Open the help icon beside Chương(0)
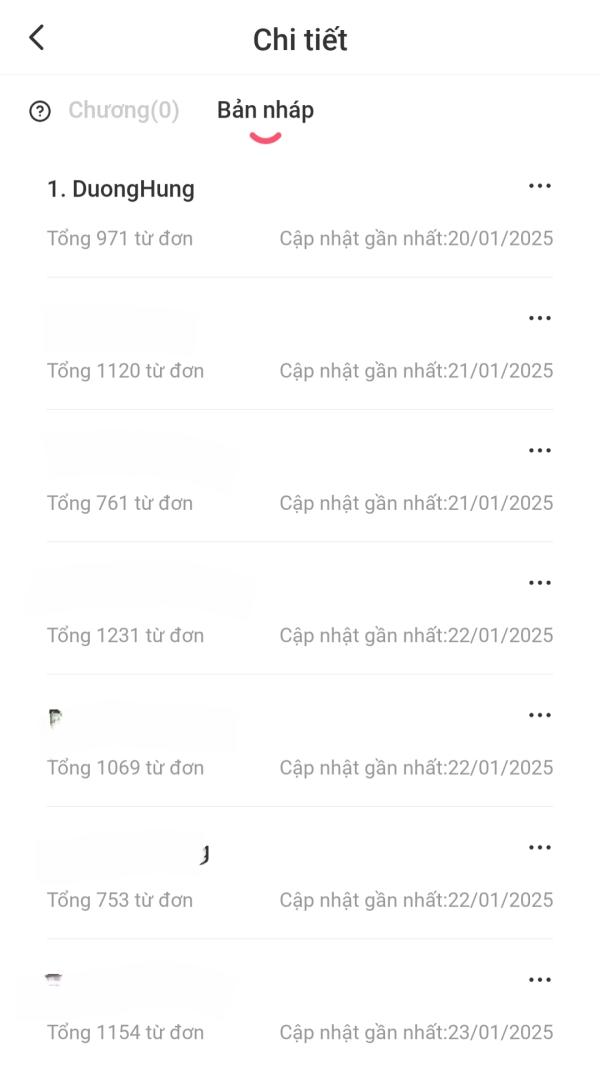 [x=40, y=112]
